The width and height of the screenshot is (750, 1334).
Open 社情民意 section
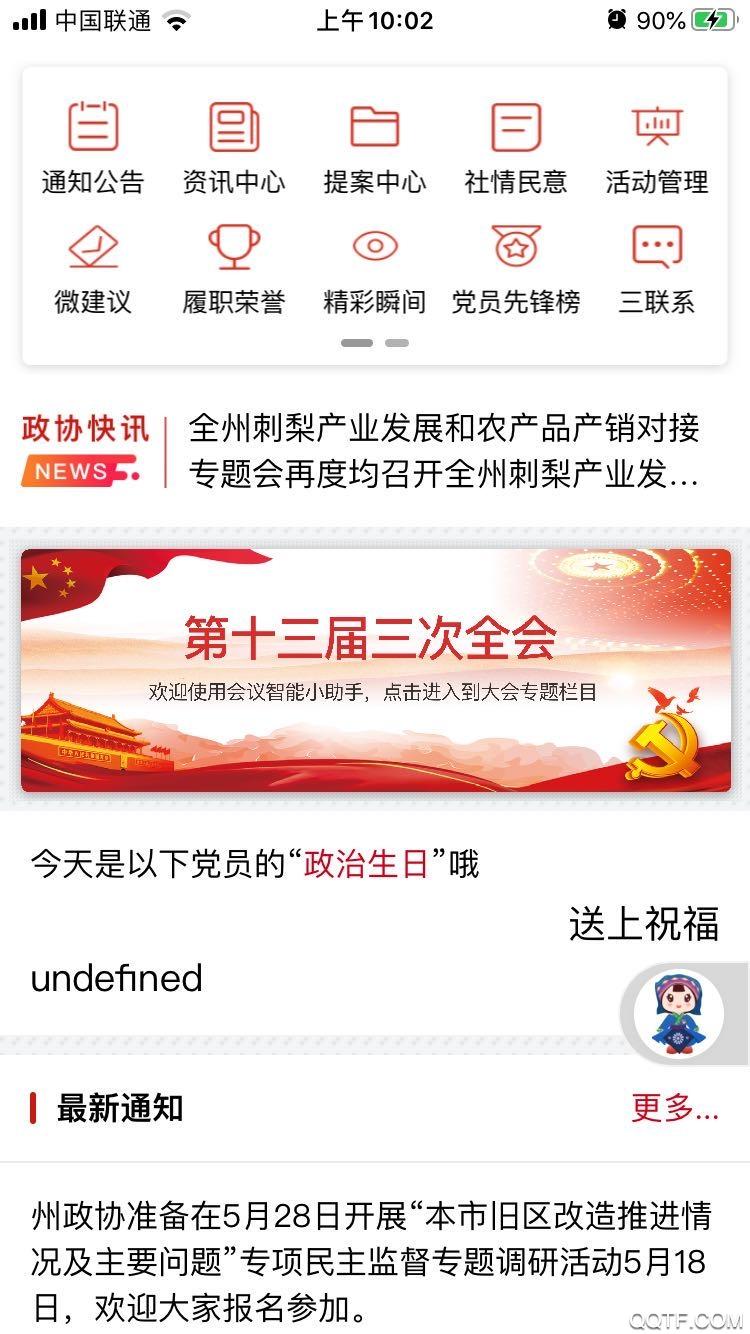click(x=516, y=148)
